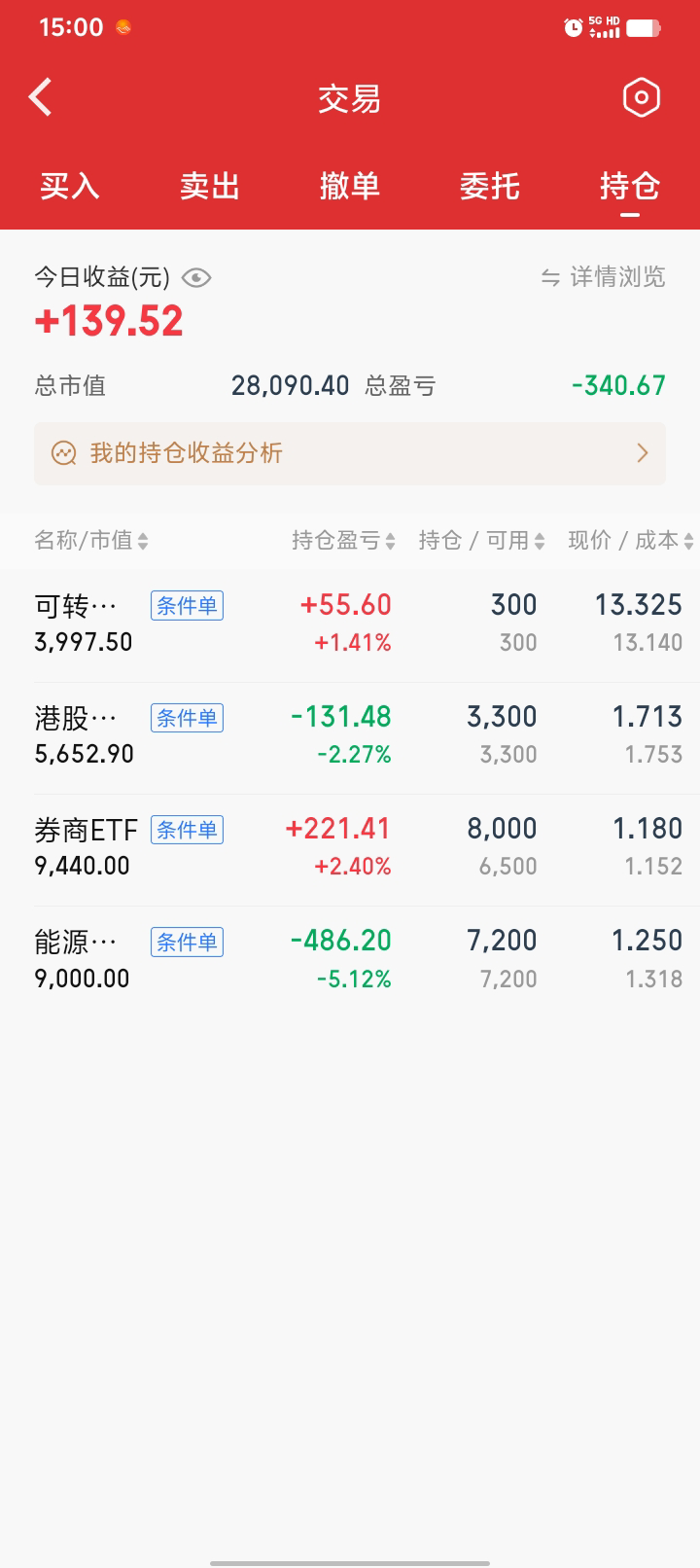Image resolution: width=700 pixels, height=1568 pixels.
Task: Switch to the 卖出 tab
Action: pyautogui.click(x=210, y=185)
